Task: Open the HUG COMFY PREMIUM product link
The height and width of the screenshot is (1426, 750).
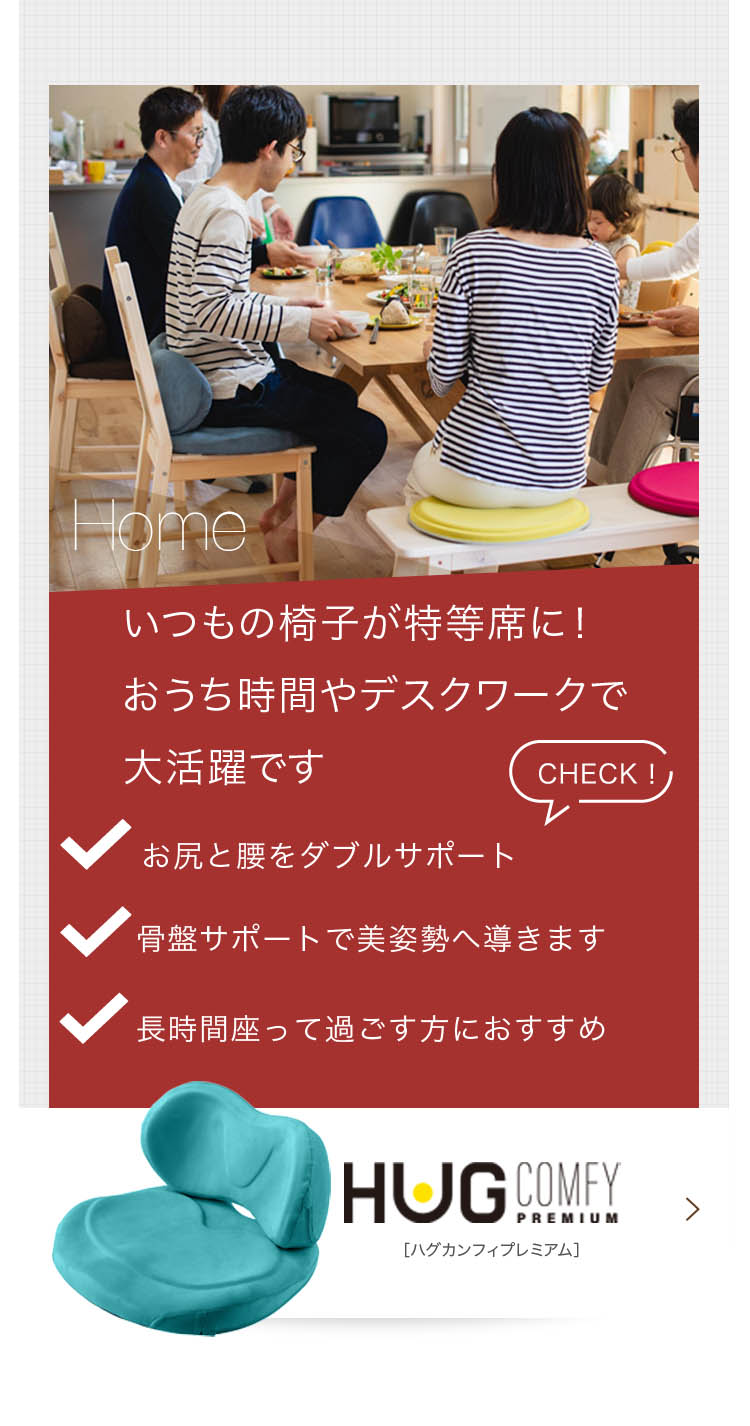Action: (x=481, y=1207)
